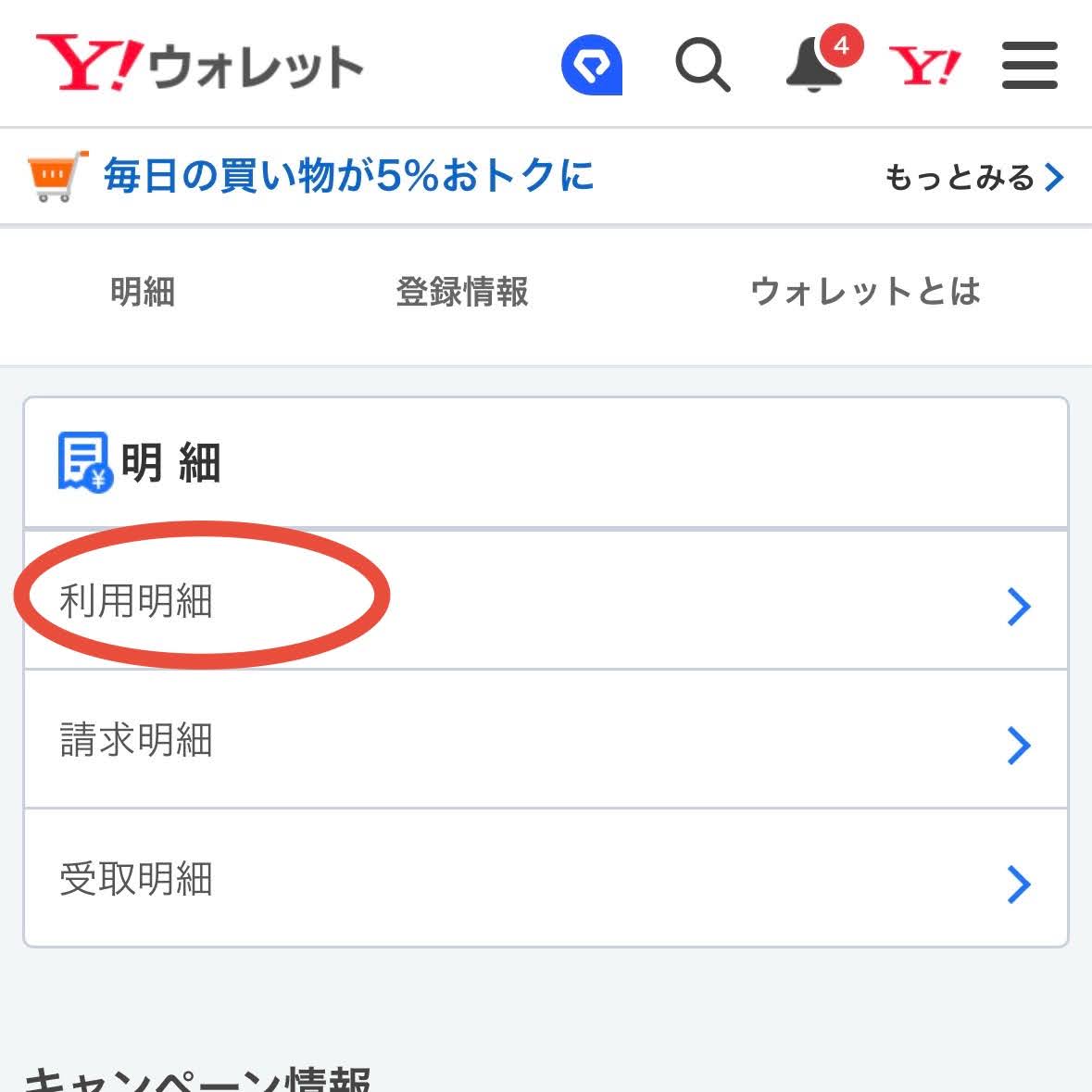Open 請求明細 row

[x=545, y=740]
